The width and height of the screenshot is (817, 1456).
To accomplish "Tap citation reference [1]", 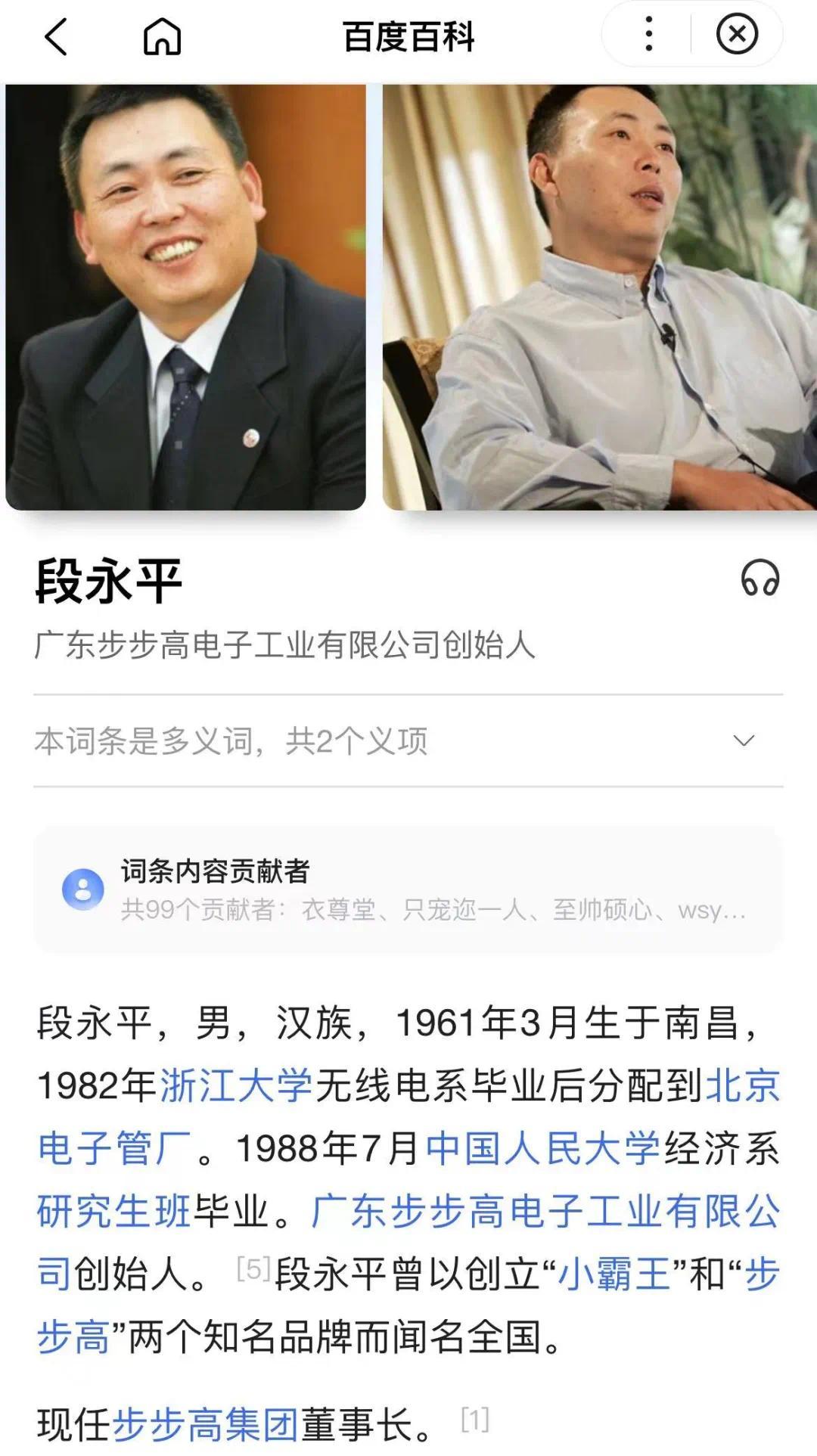I will click(x=475, y=1419).
